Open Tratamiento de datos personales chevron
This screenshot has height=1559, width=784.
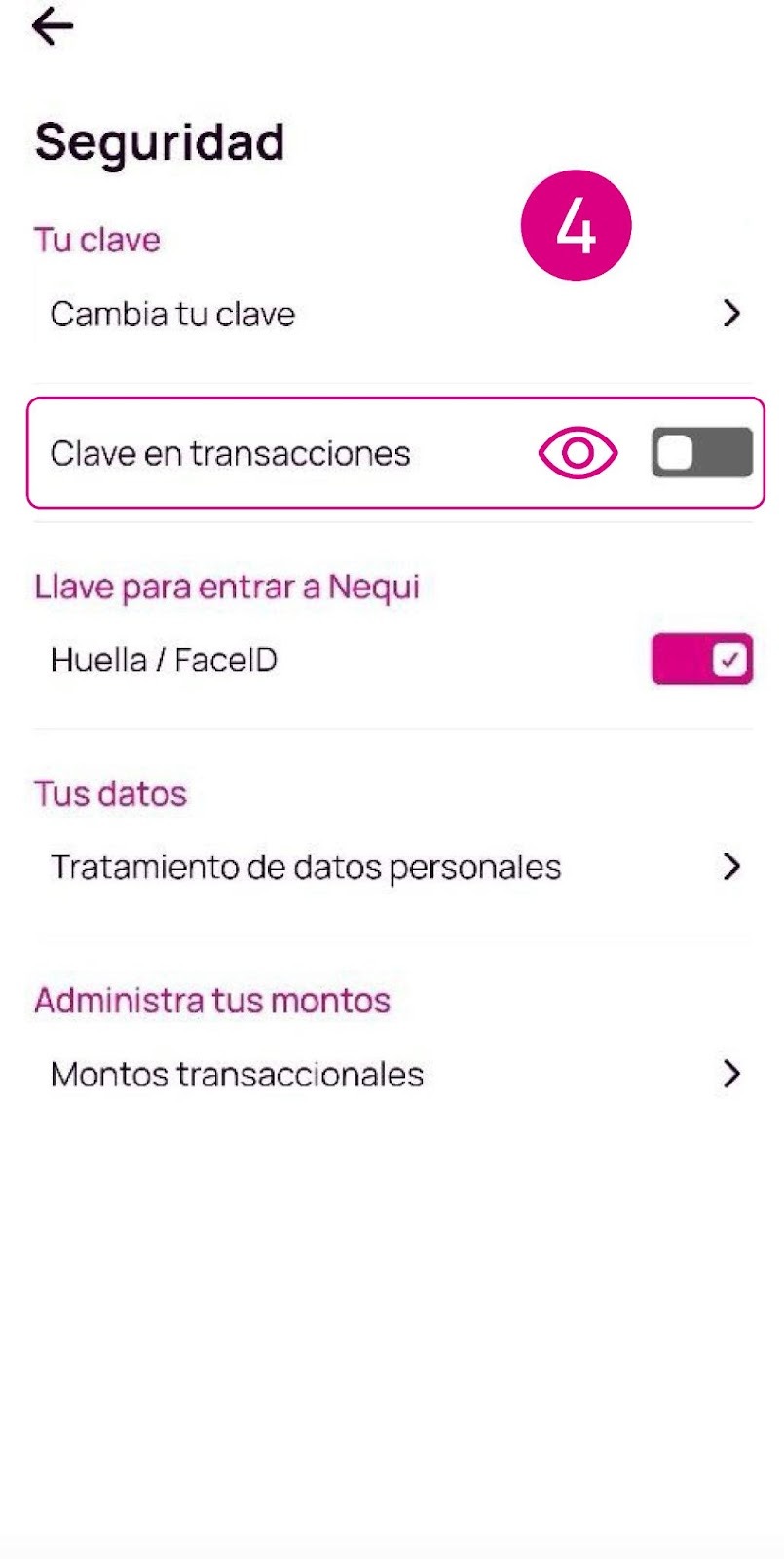731,866
